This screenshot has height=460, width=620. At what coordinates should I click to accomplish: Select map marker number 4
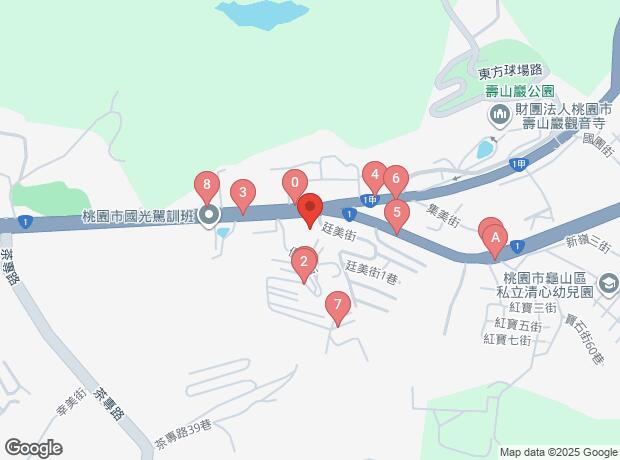(375, 176)
